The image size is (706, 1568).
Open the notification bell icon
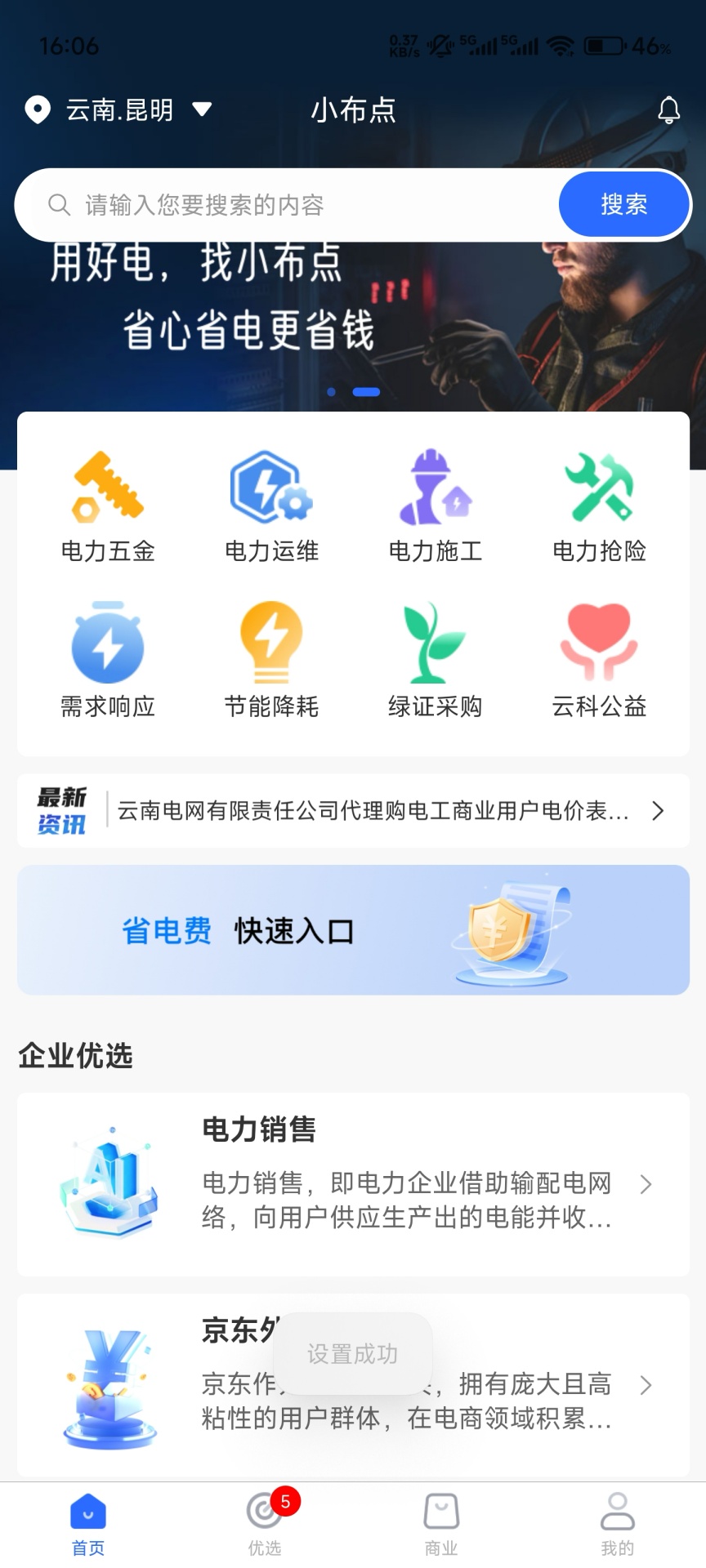[x=669, y=109]
